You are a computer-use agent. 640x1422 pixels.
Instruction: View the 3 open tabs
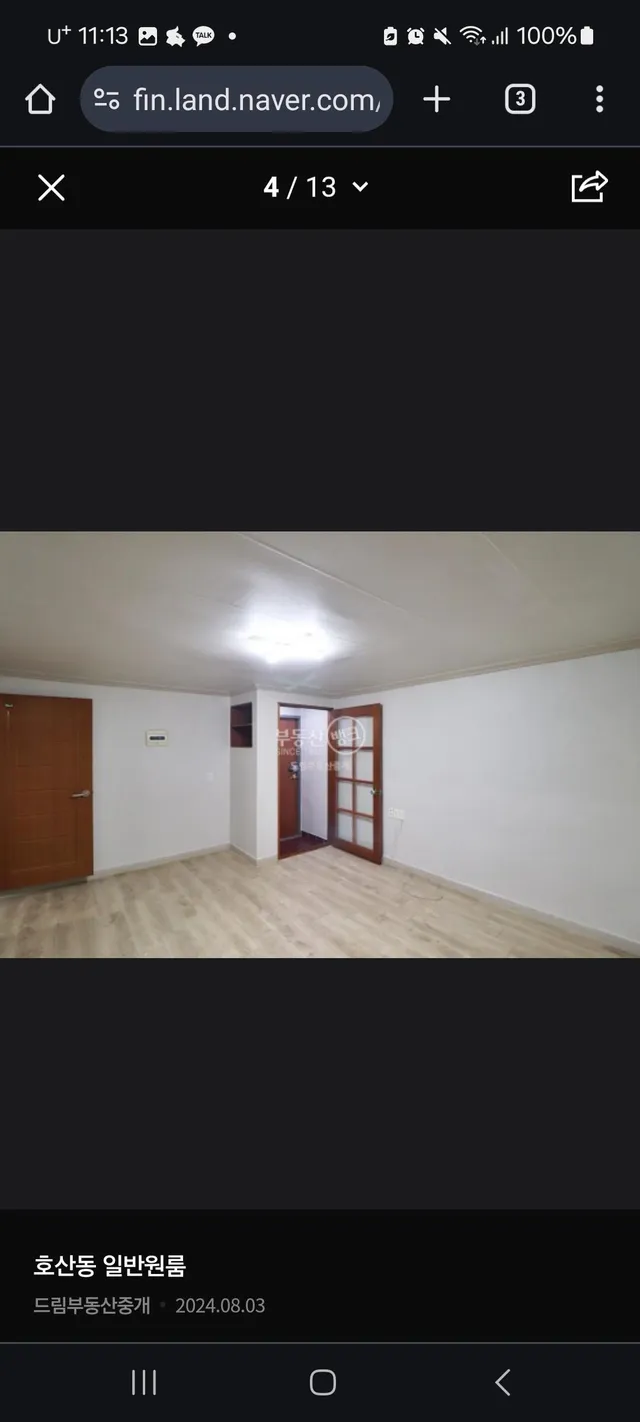click(x=519, y=99)
